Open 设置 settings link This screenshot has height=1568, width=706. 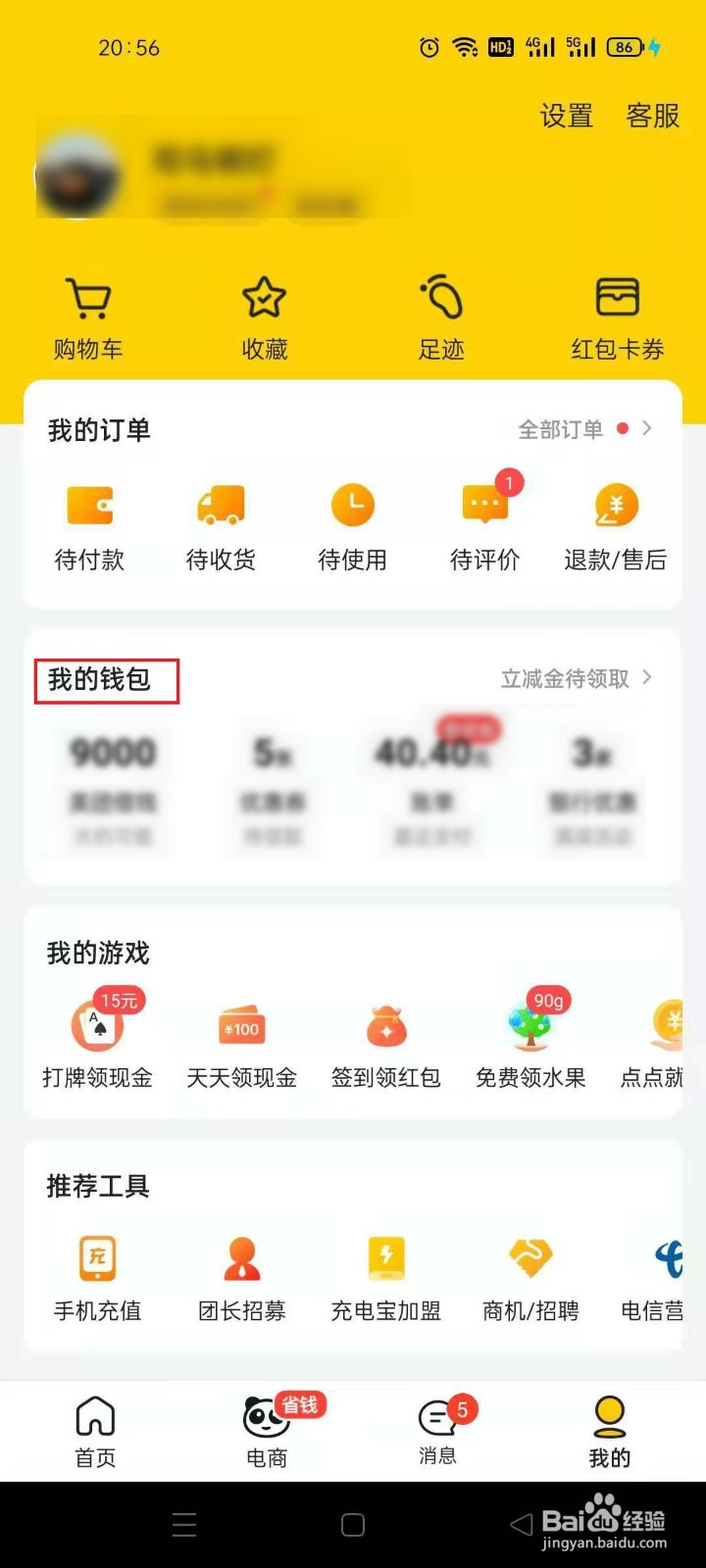(565, 117)
